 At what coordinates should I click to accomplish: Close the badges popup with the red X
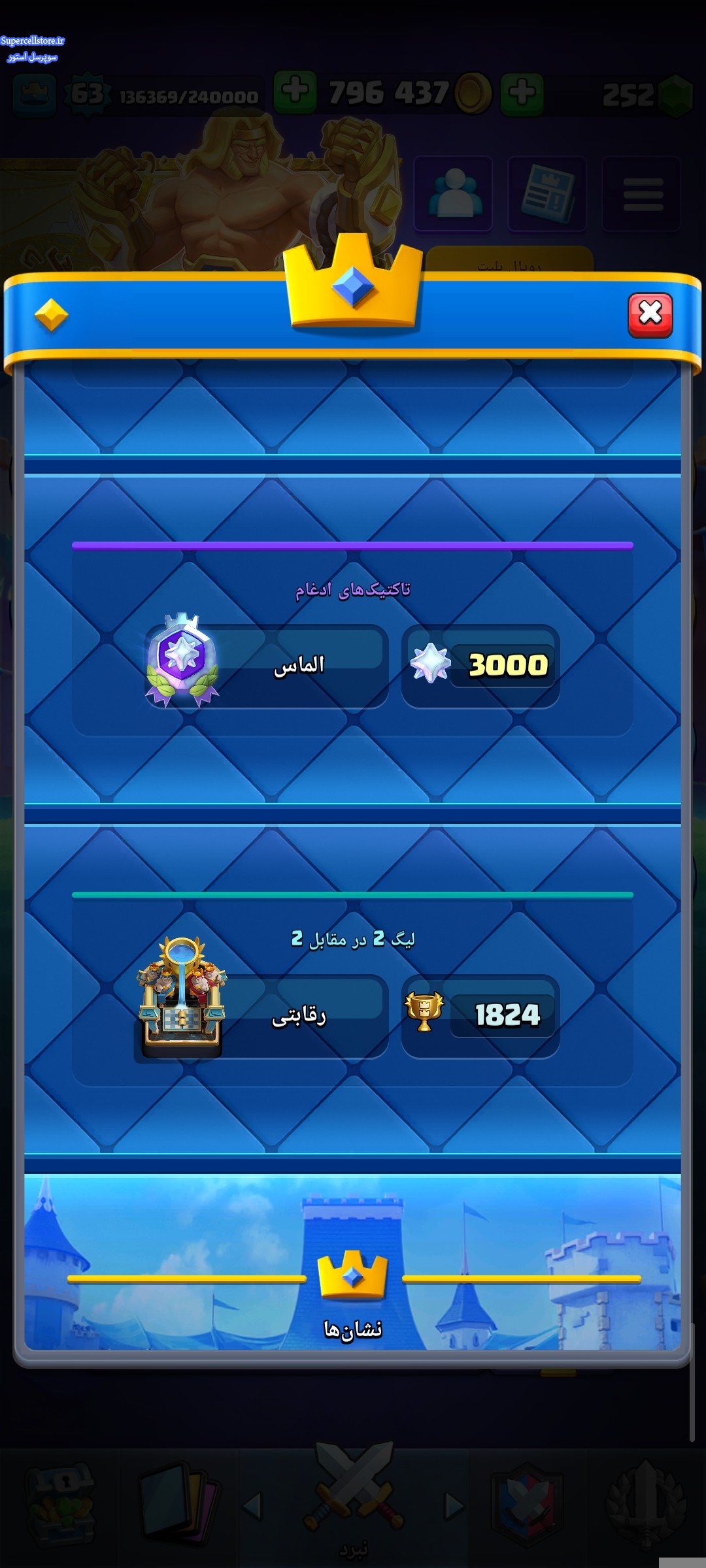650,314
